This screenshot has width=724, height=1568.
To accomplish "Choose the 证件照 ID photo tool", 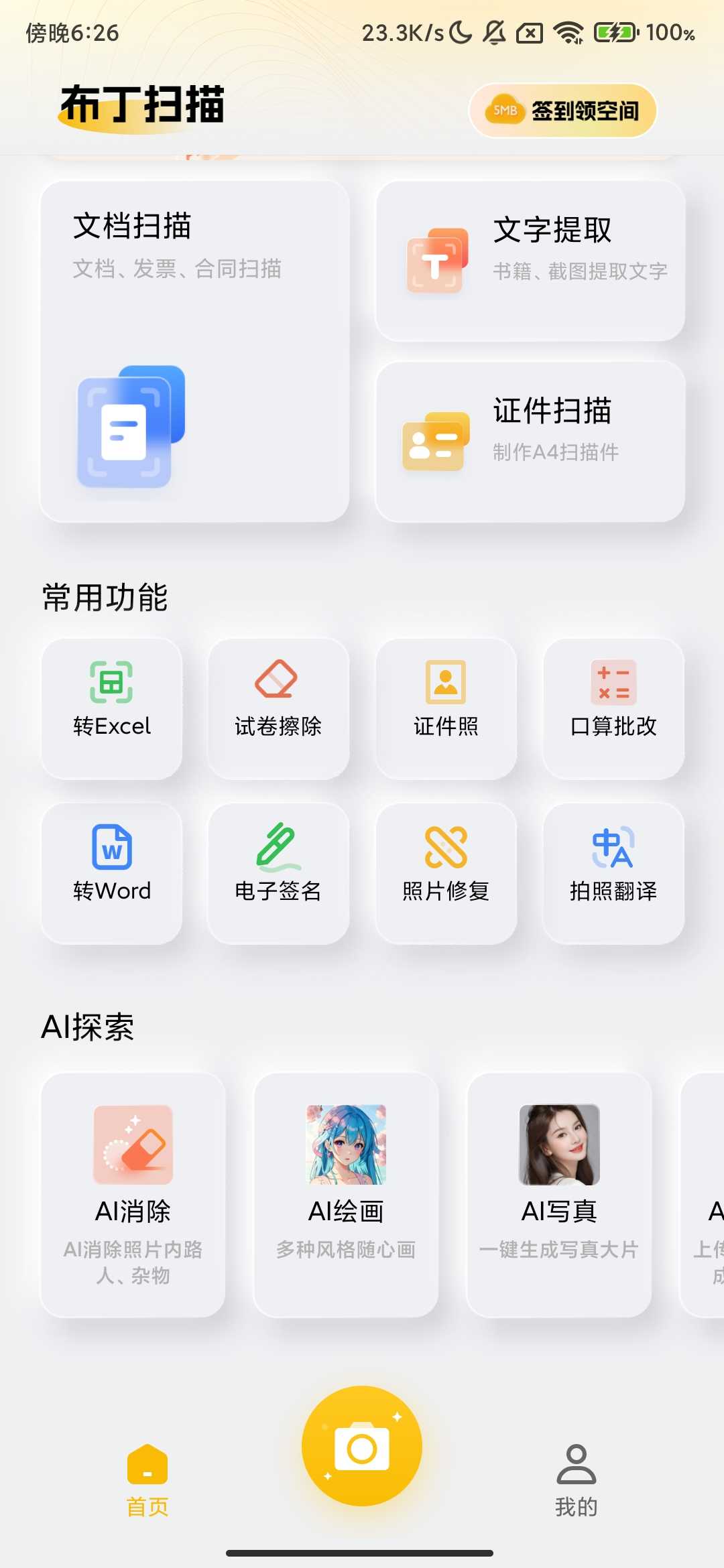I will click(x=446, y=708).
